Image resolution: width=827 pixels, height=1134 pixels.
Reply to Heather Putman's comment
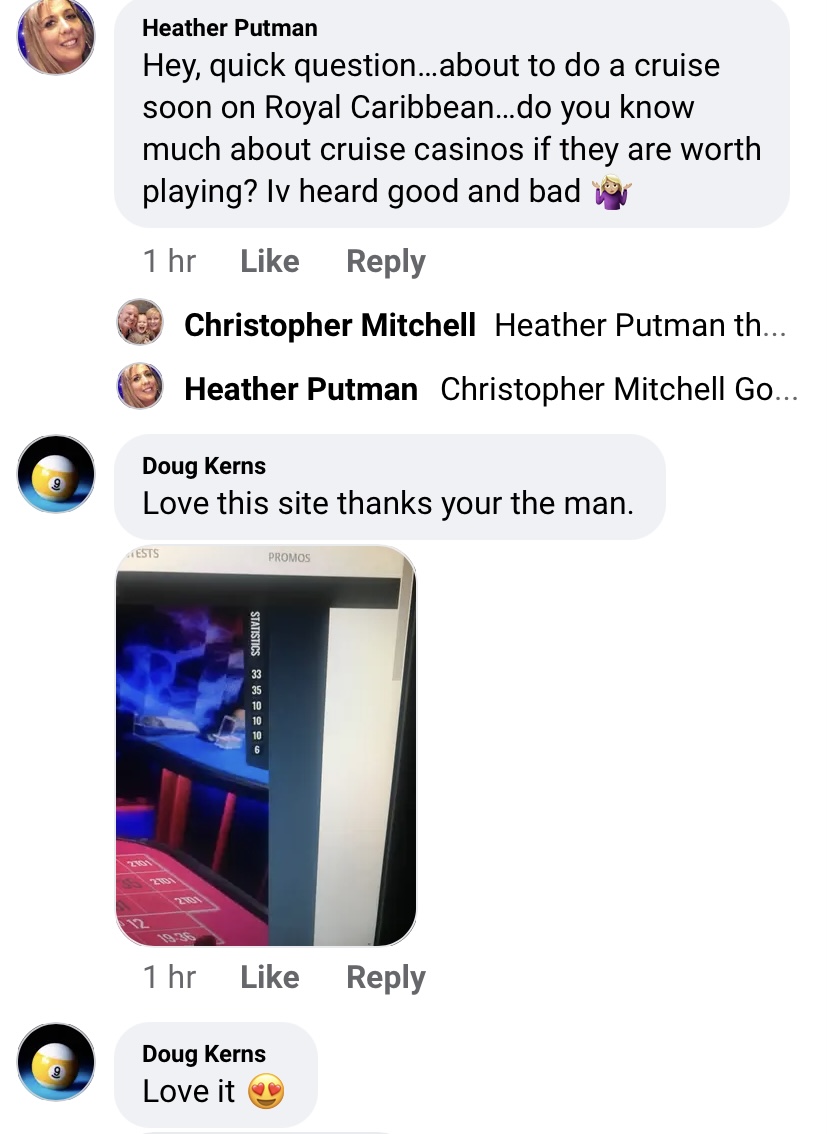(x=386, y=262)
